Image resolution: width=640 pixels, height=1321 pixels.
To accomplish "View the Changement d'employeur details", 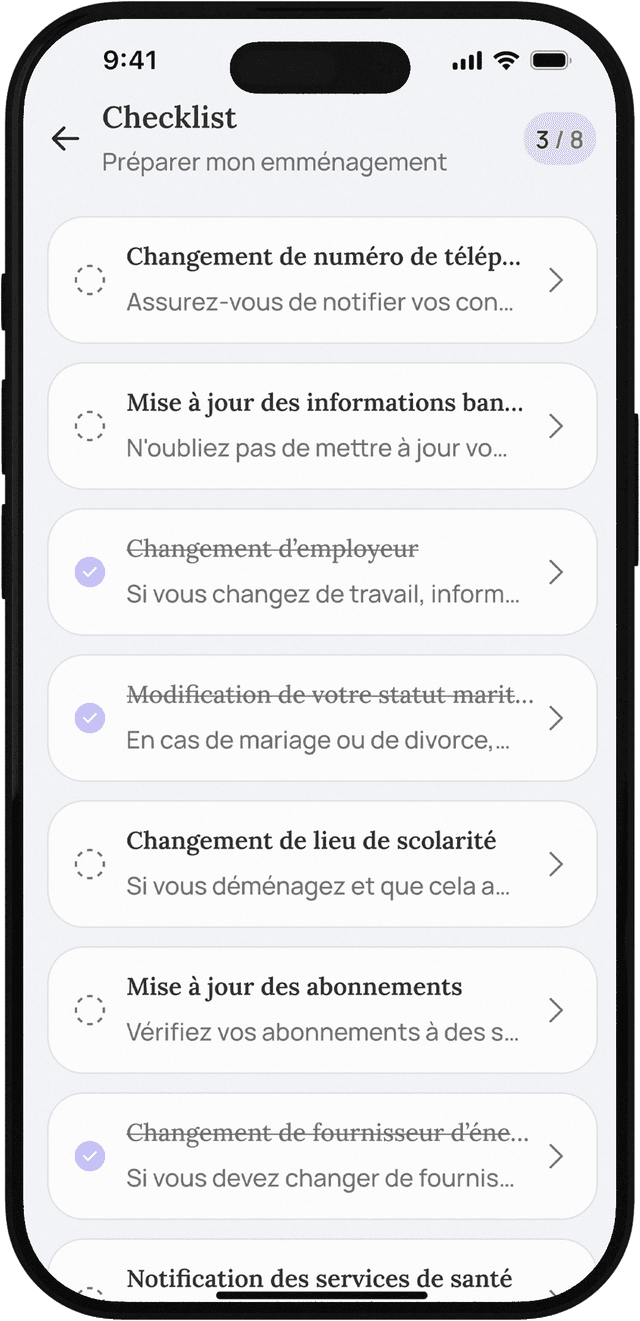I will [x=556, y=573].
